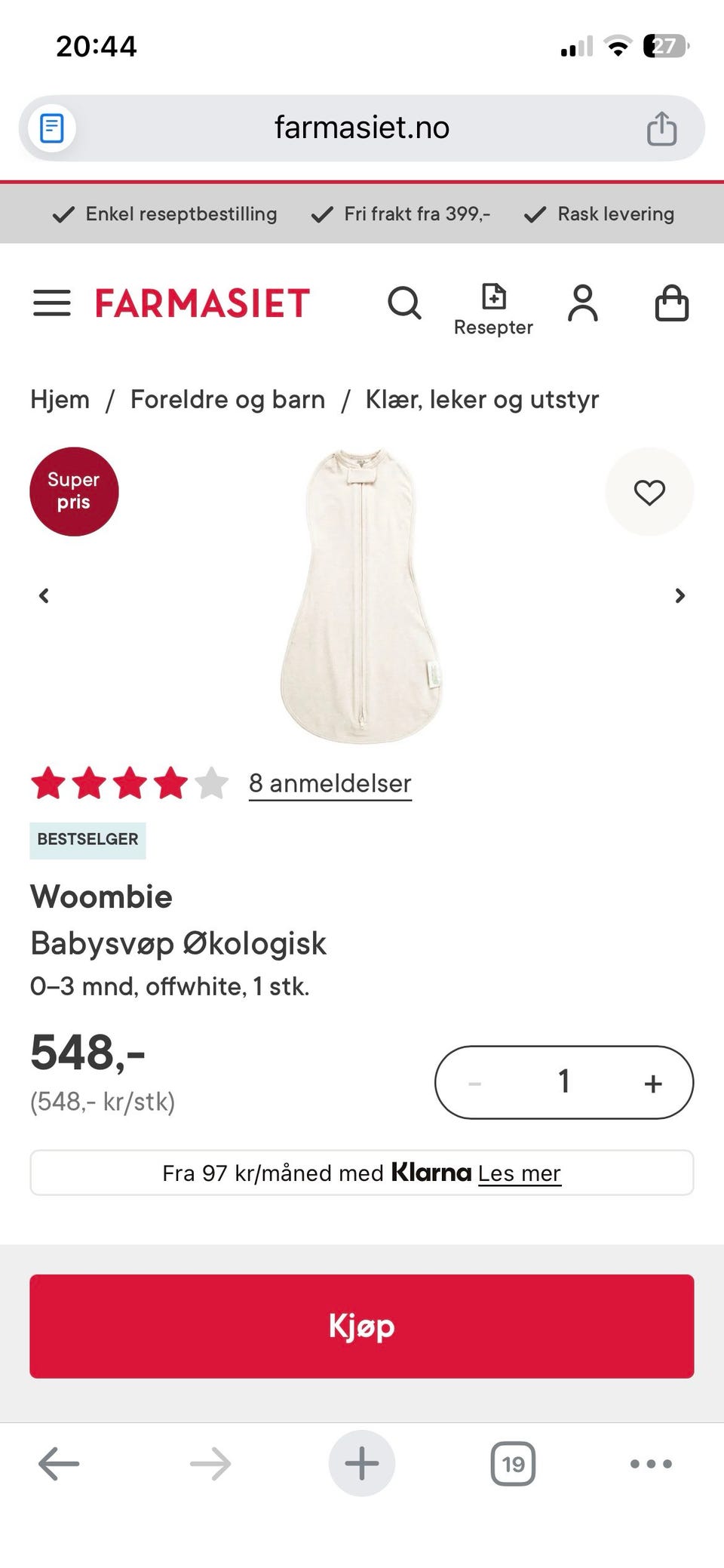Open the shopping bag
The height and width of the screenshot is (1568, 724).
pos(671,303)
